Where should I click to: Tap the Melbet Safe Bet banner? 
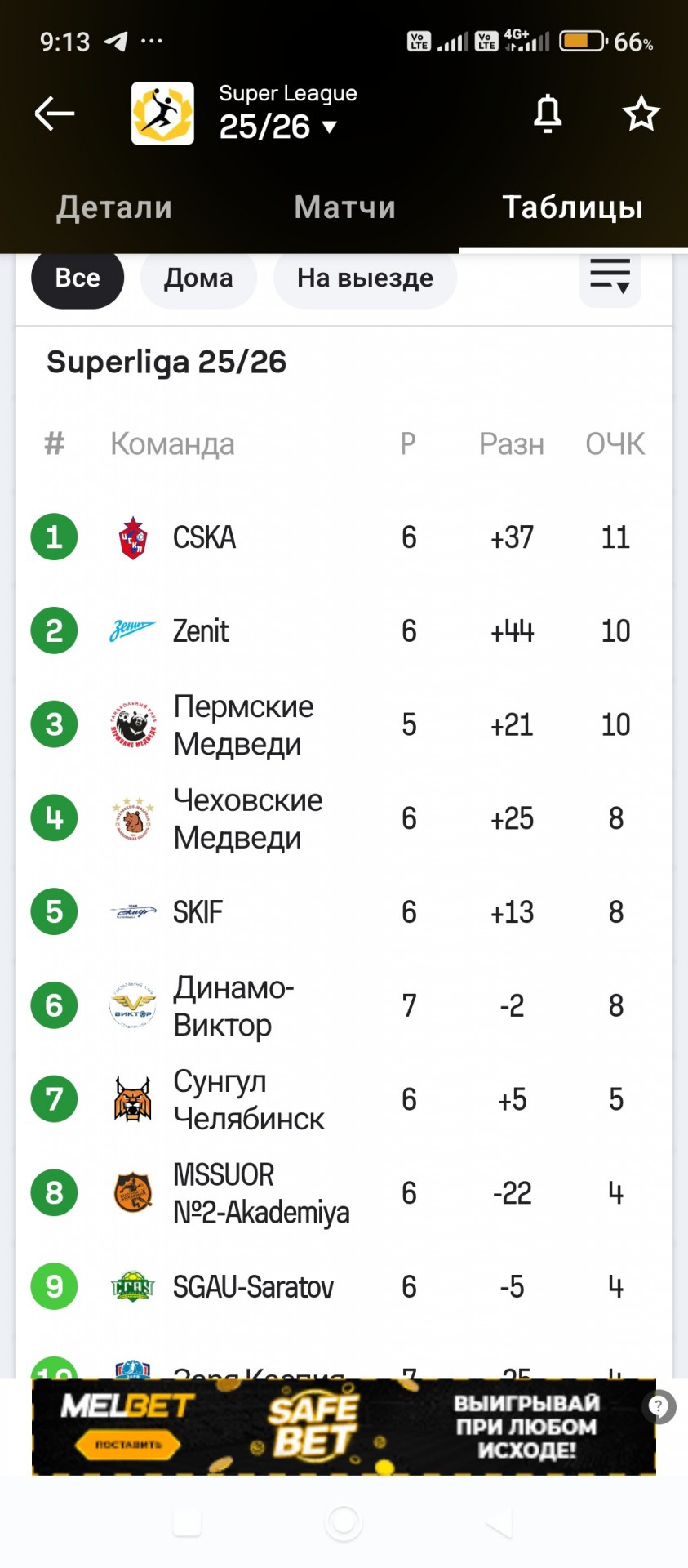point(344,1427)
